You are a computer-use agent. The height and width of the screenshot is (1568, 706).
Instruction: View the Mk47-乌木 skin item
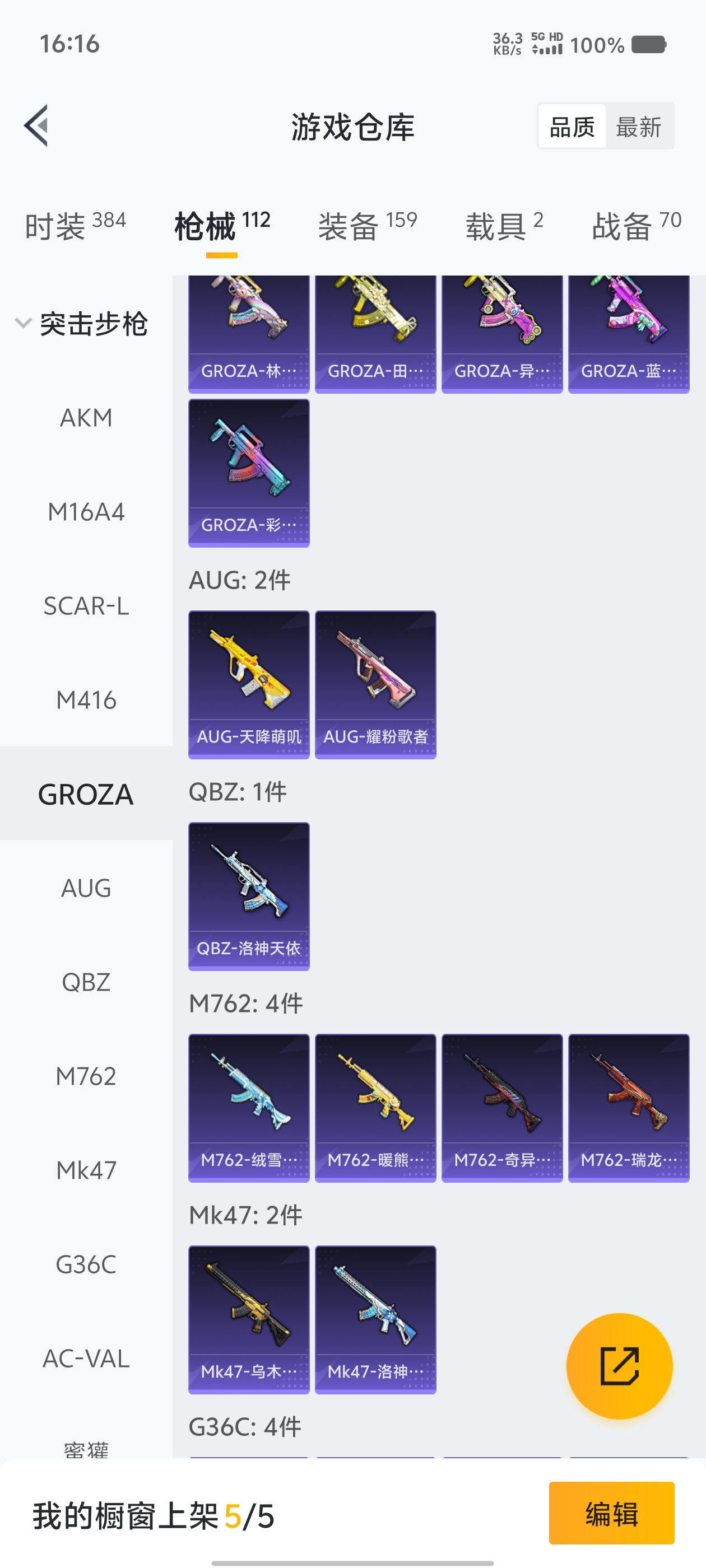(249, 1319)
